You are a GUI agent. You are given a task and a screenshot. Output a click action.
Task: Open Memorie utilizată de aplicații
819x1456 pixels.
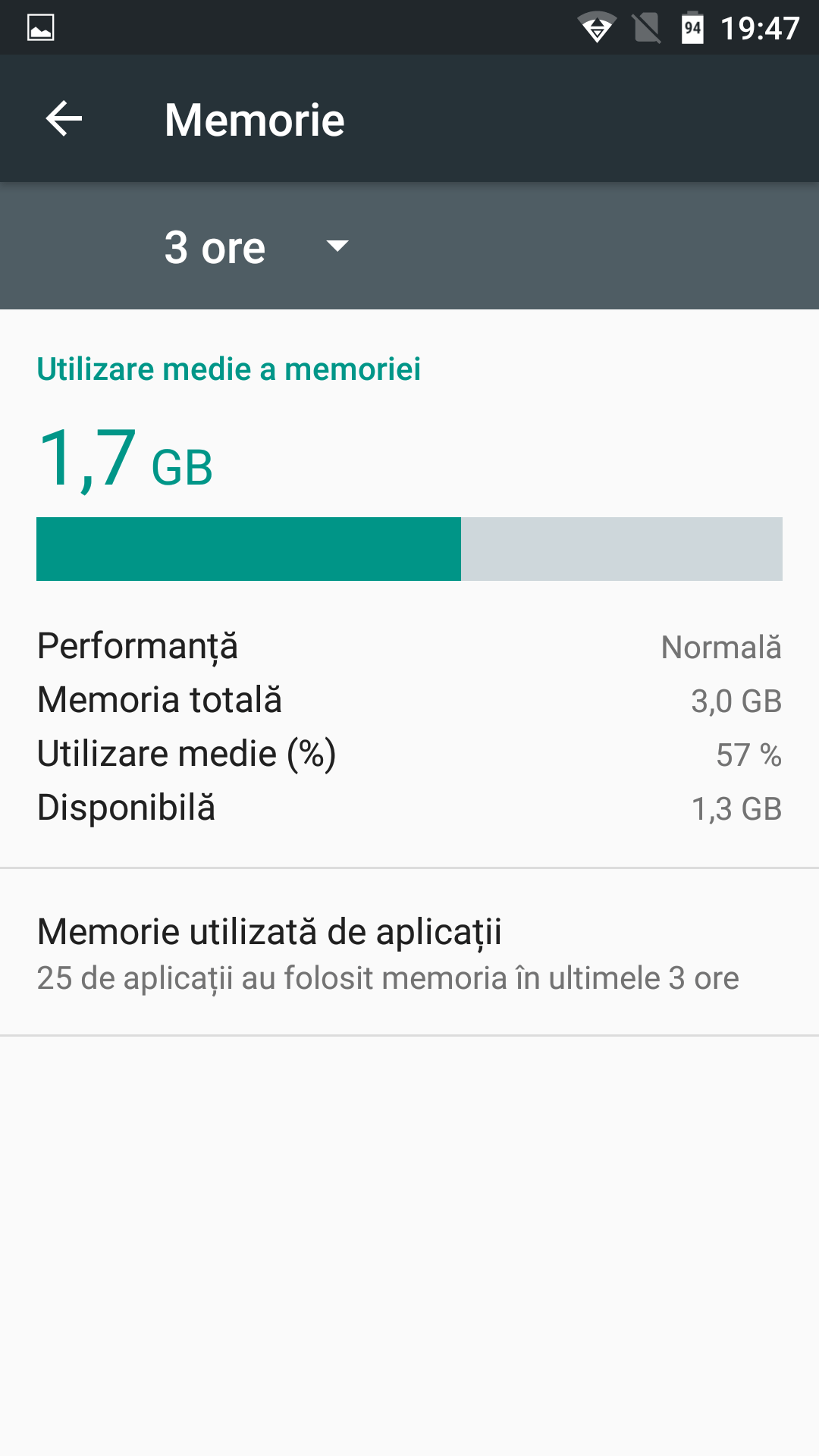[x=409, y=952]
